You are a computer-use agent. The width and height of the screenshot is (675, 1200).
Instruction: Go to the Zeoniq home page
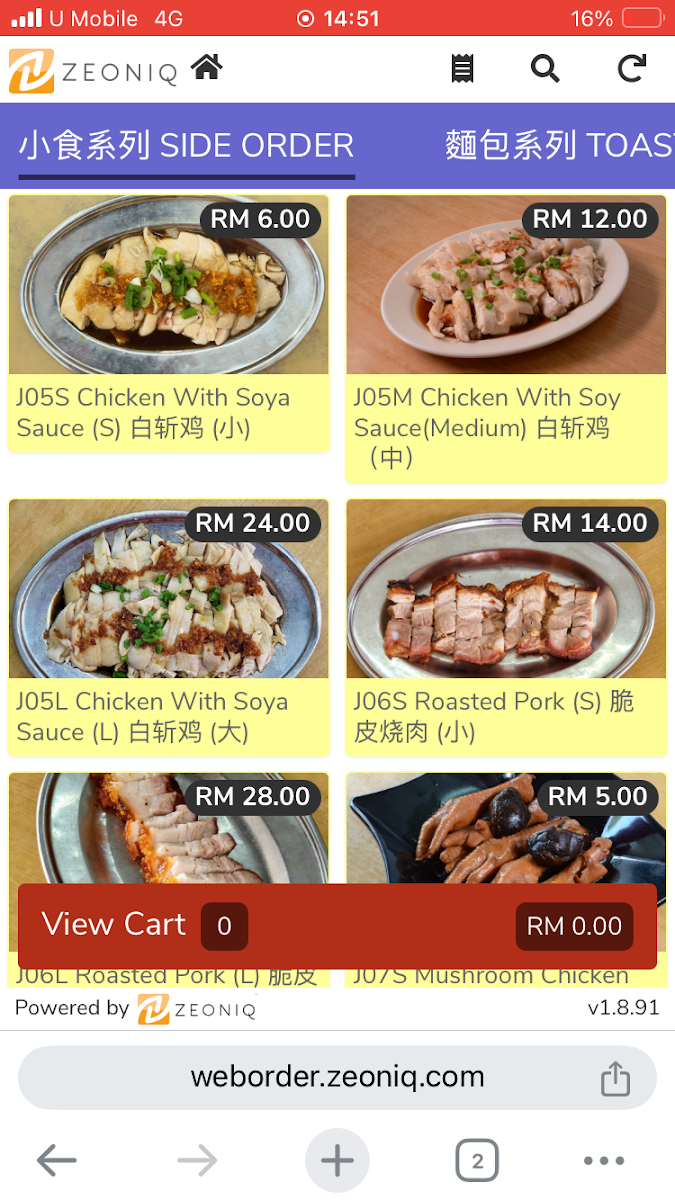pyautogui.click(x=207, y=69)
